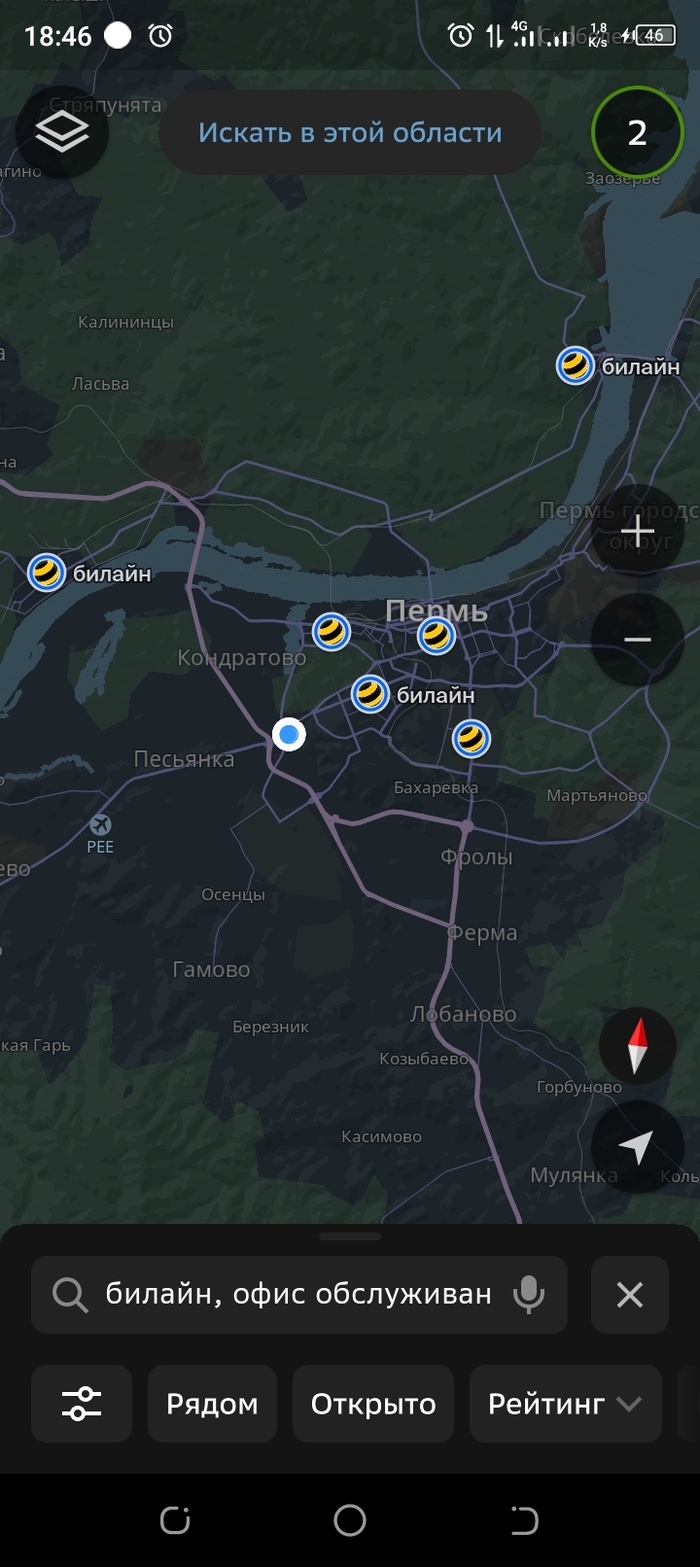700x1567 pixels.
Task: Zoom in with the plus button
Action: (x=637, y=531)
